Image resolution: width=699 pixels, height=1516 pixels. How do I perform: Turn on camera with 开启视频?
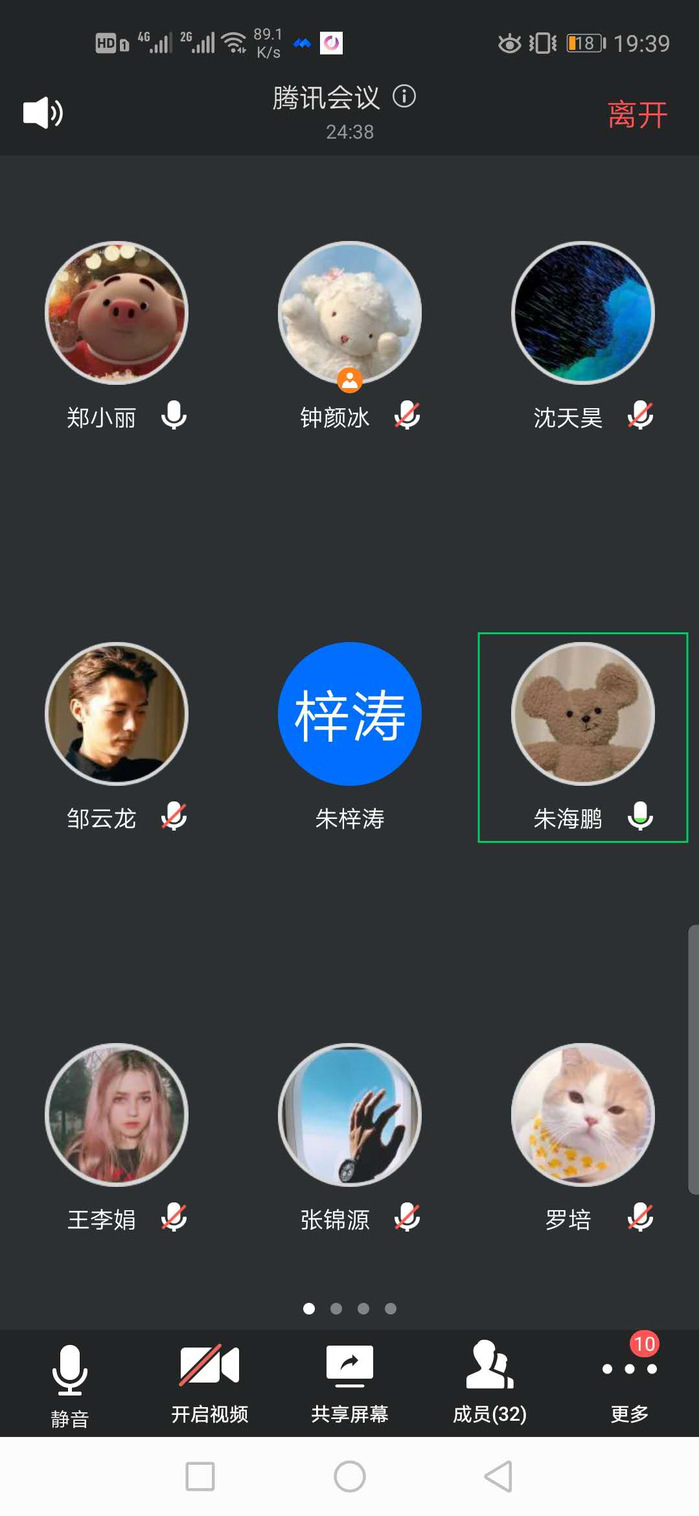[209, 1383]
